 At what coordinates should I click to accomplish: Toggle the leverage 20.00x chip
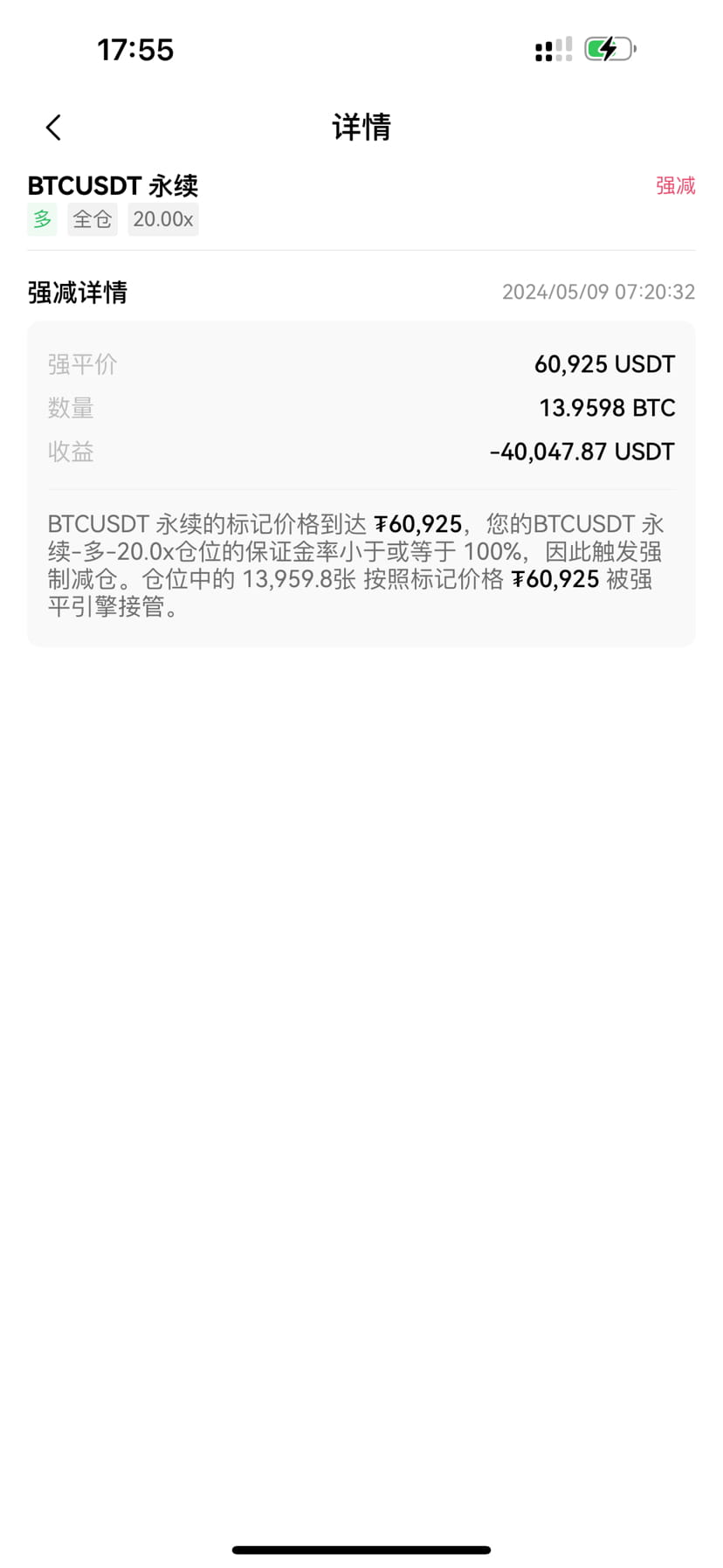pyautogui.click(x=162, y=219)
